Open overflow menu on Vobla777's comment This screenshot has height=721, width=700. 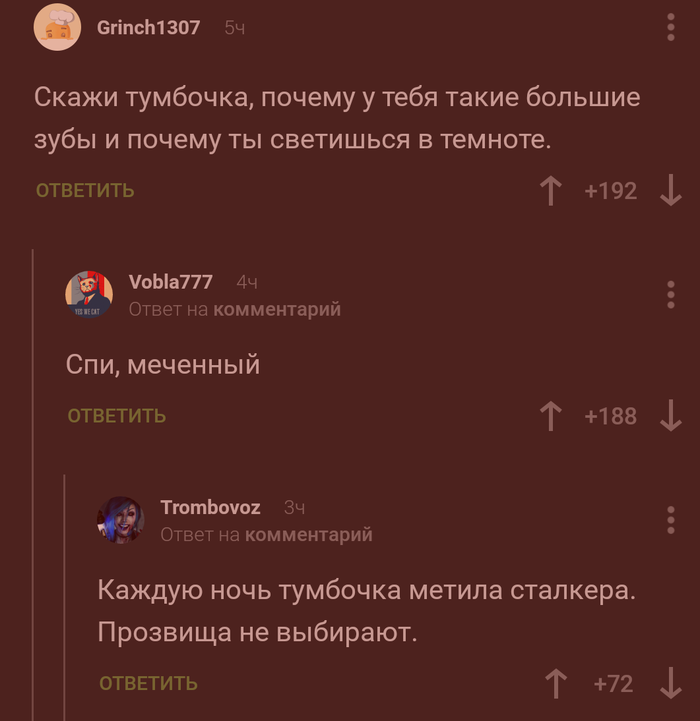click(671, 294)
